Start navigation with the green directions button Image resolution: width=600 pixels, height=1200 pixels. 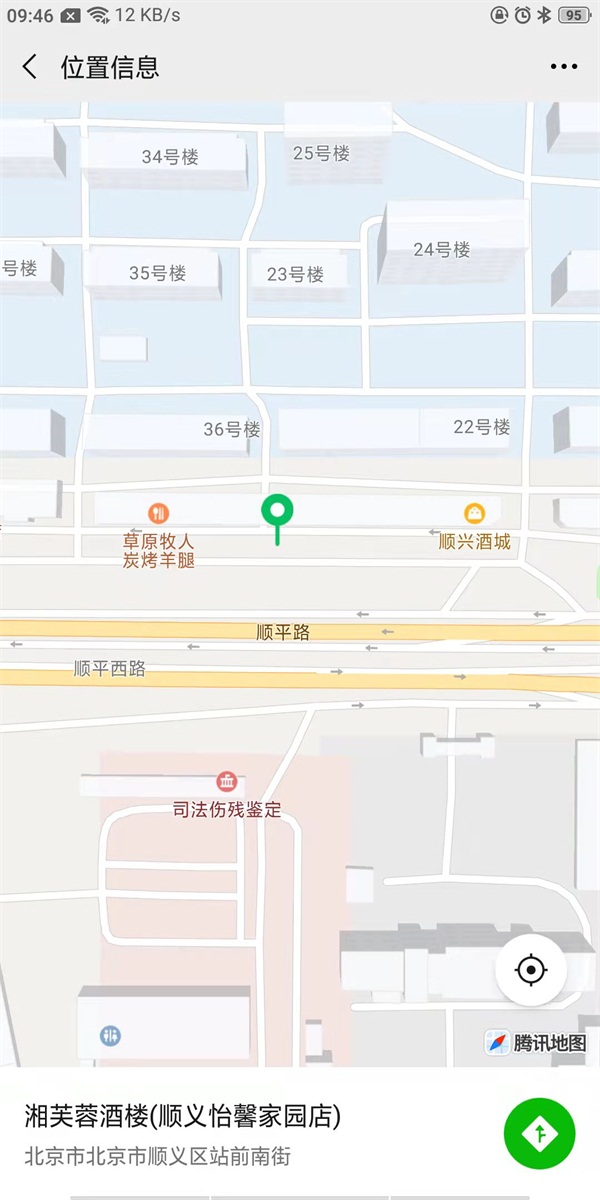tap(540, 1134)
